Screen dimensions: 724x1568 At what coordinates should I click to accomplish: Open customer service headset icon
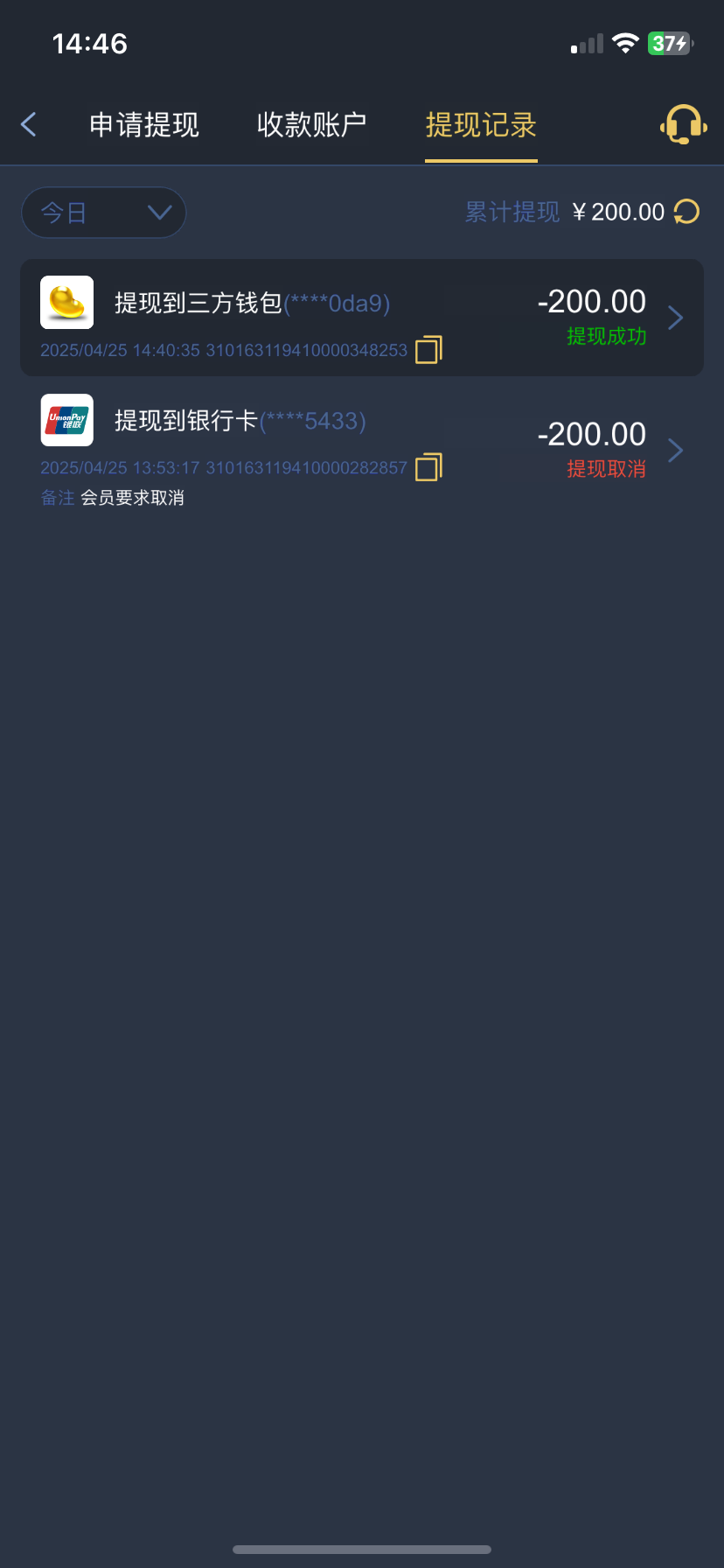point(683,124)
